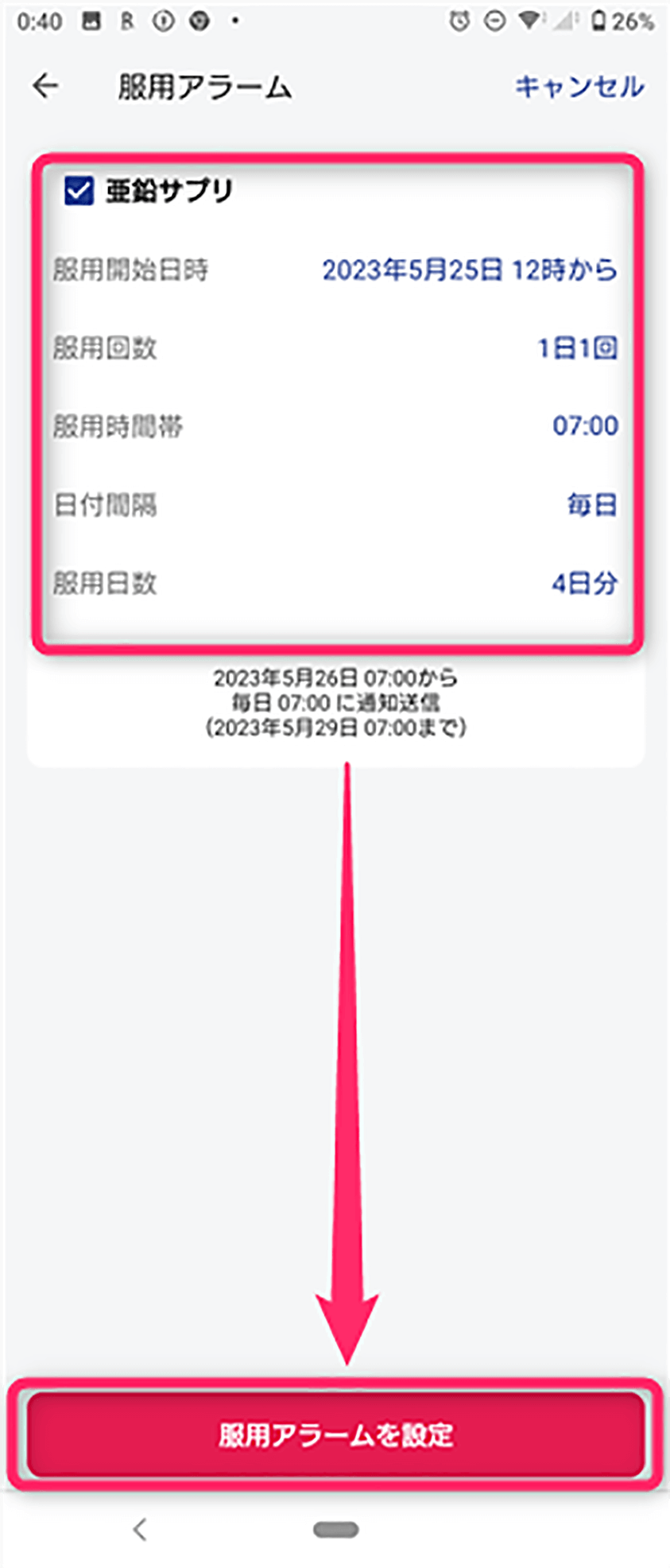The image size is (670, 1568).
Task: Change 服用開始日時 (2023年5月25日 12時から)
Action: tap(469, 270)
